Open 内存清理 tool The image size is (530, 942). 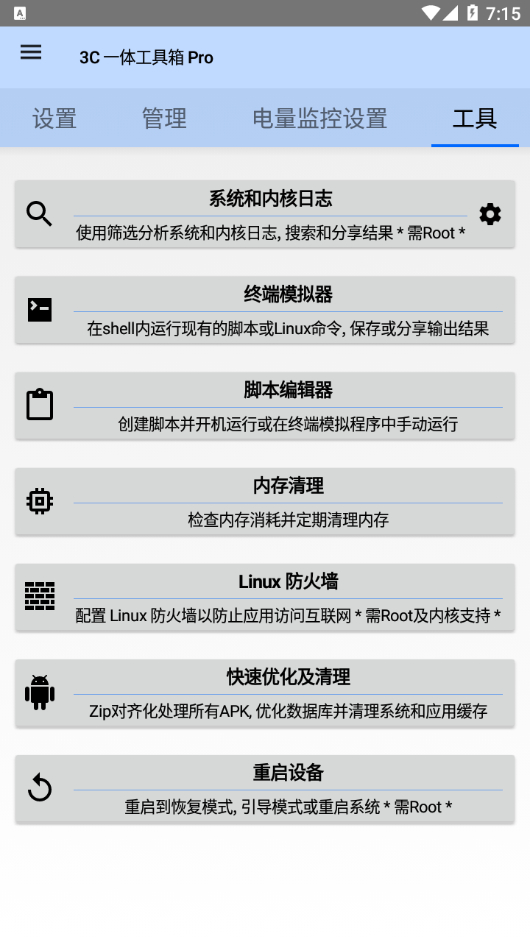pos(265,502)
